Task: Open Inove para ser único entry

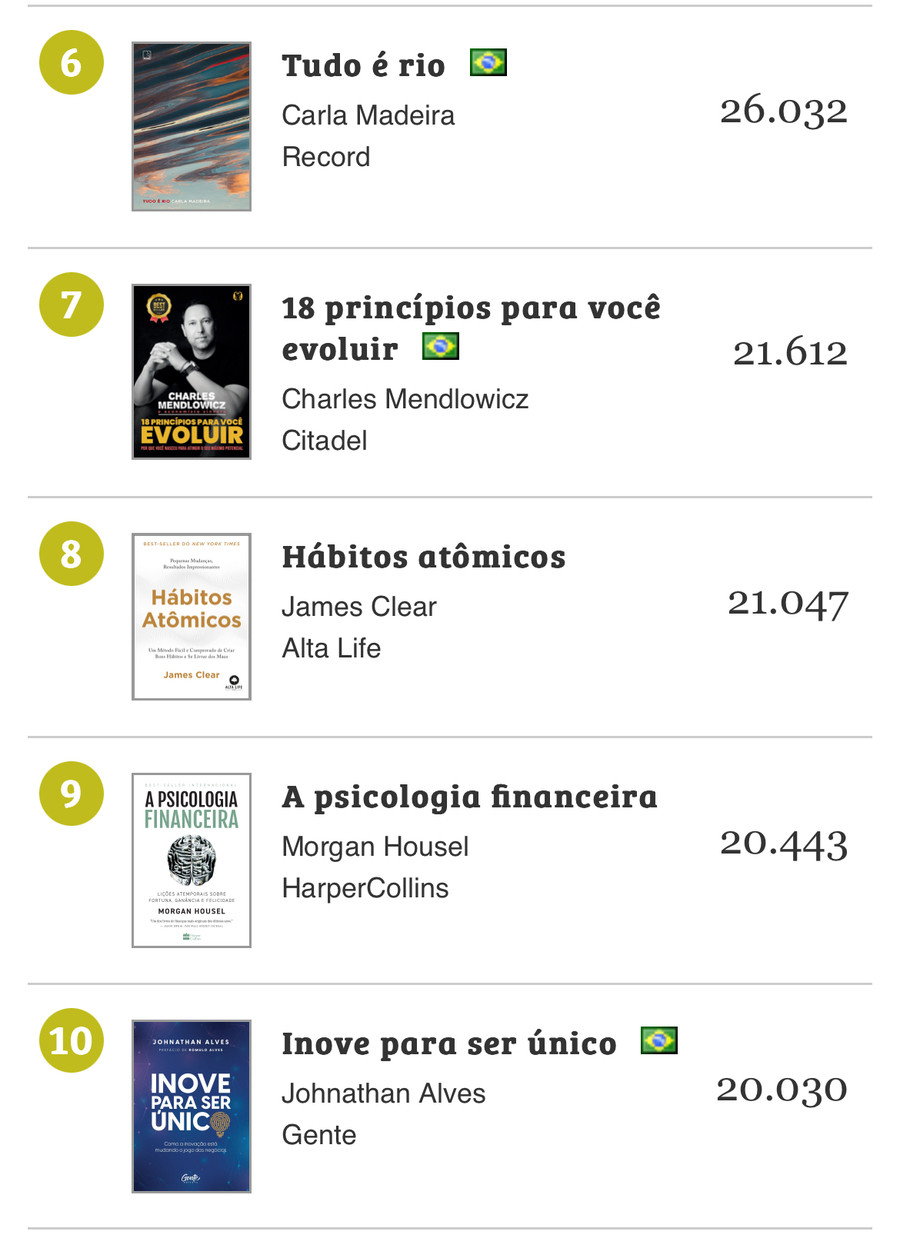Action: click(448, 1044)
